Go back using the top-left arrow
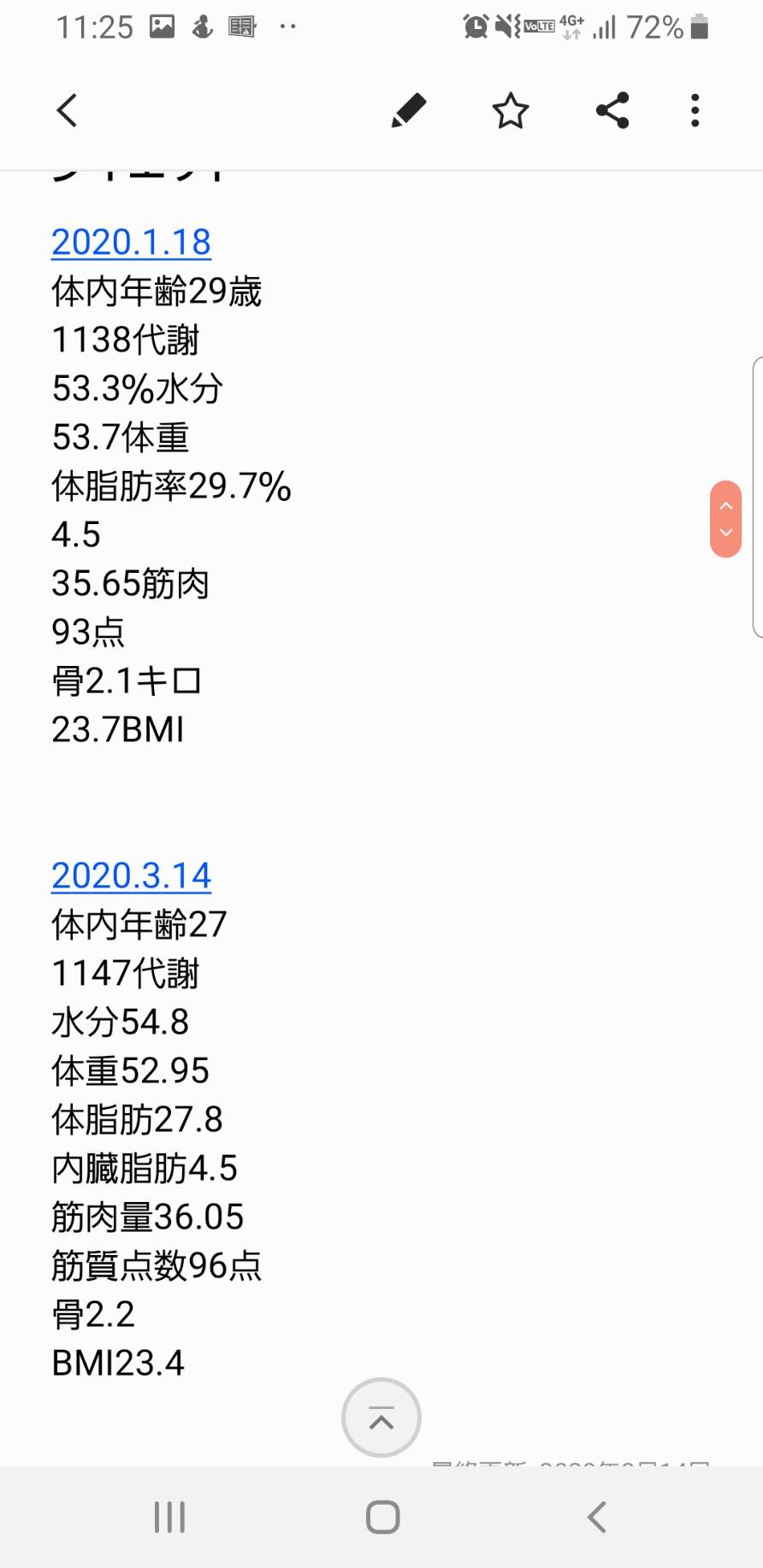The image size is (763, 1568). point(67,110)
